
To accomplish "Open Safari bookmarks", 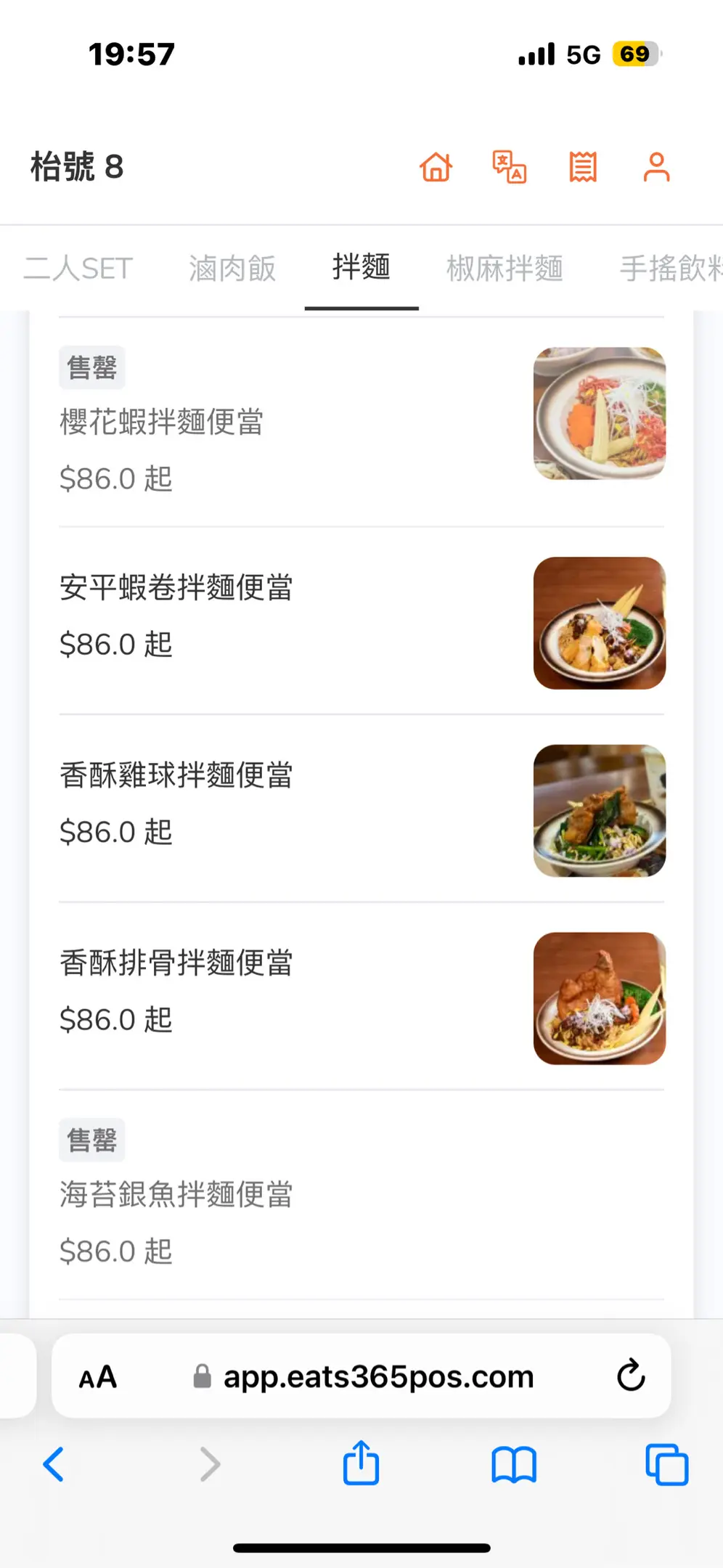I will point(514,1464).
